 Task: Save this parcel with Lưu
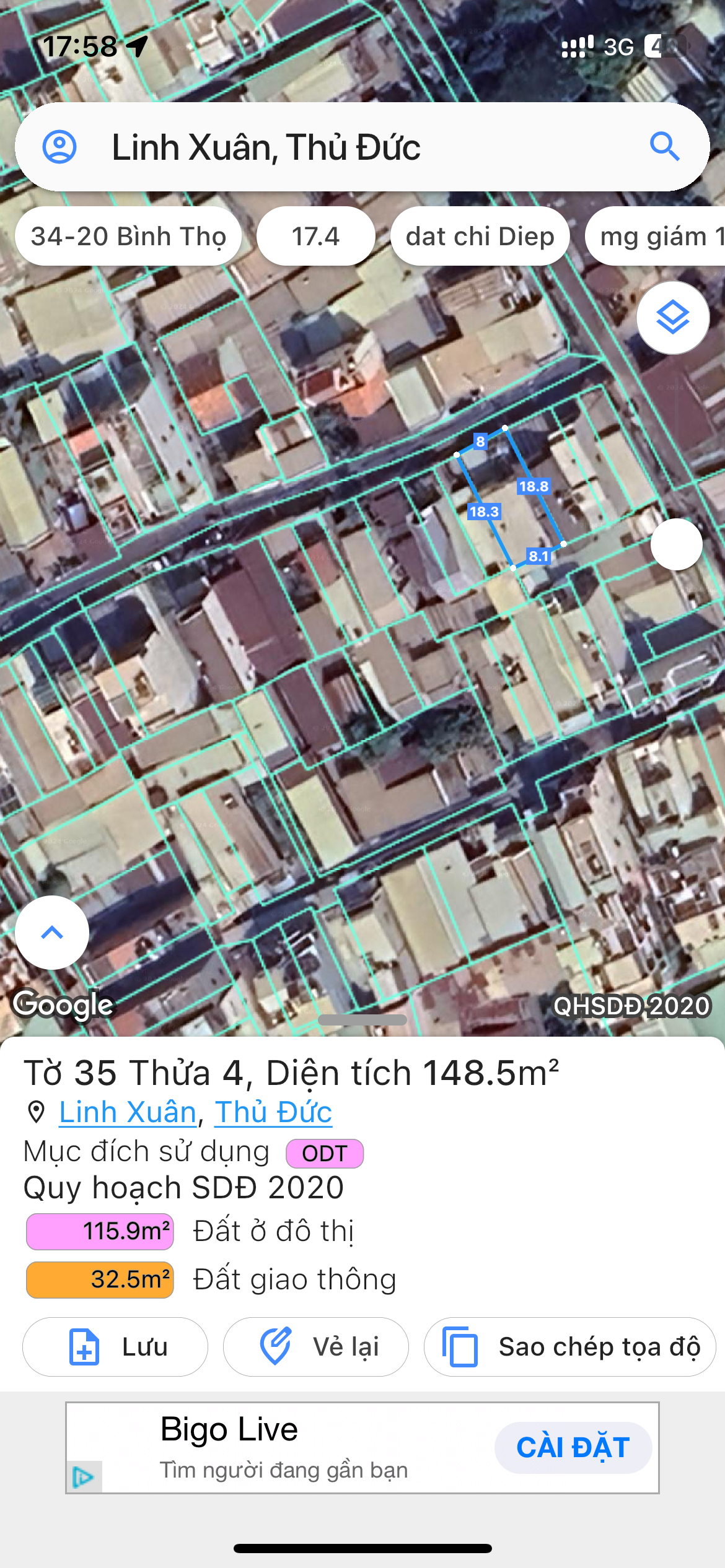pos(115,1347)
